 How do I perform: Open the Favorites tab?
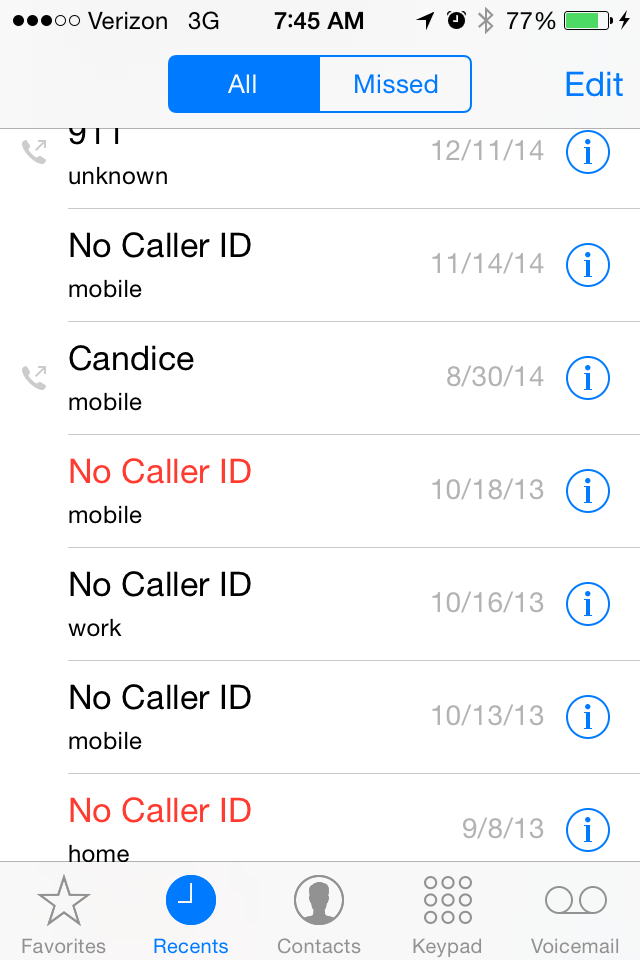63,914
